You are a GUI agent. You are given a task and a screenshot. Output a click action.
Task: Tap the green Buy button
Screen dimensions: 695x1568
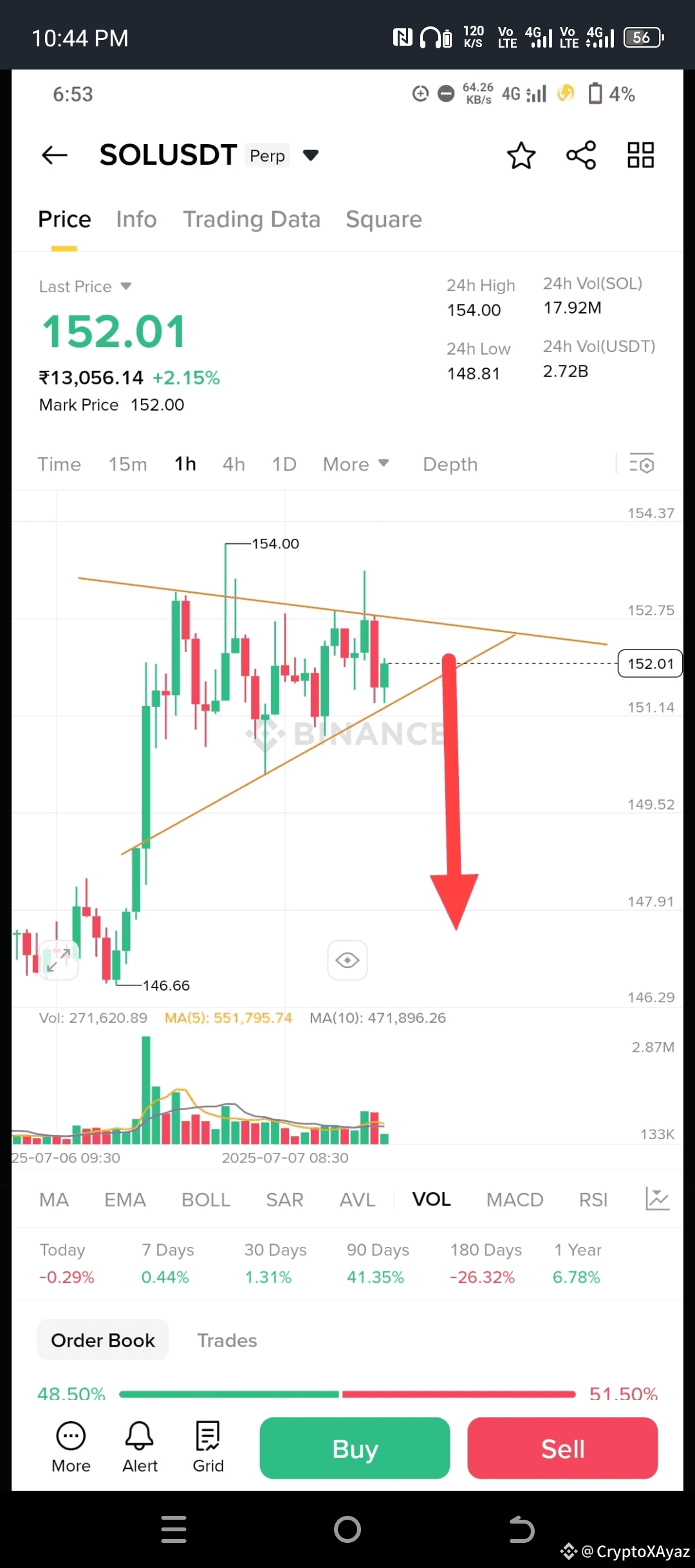pyautogui.click(x=355, y=1448)
